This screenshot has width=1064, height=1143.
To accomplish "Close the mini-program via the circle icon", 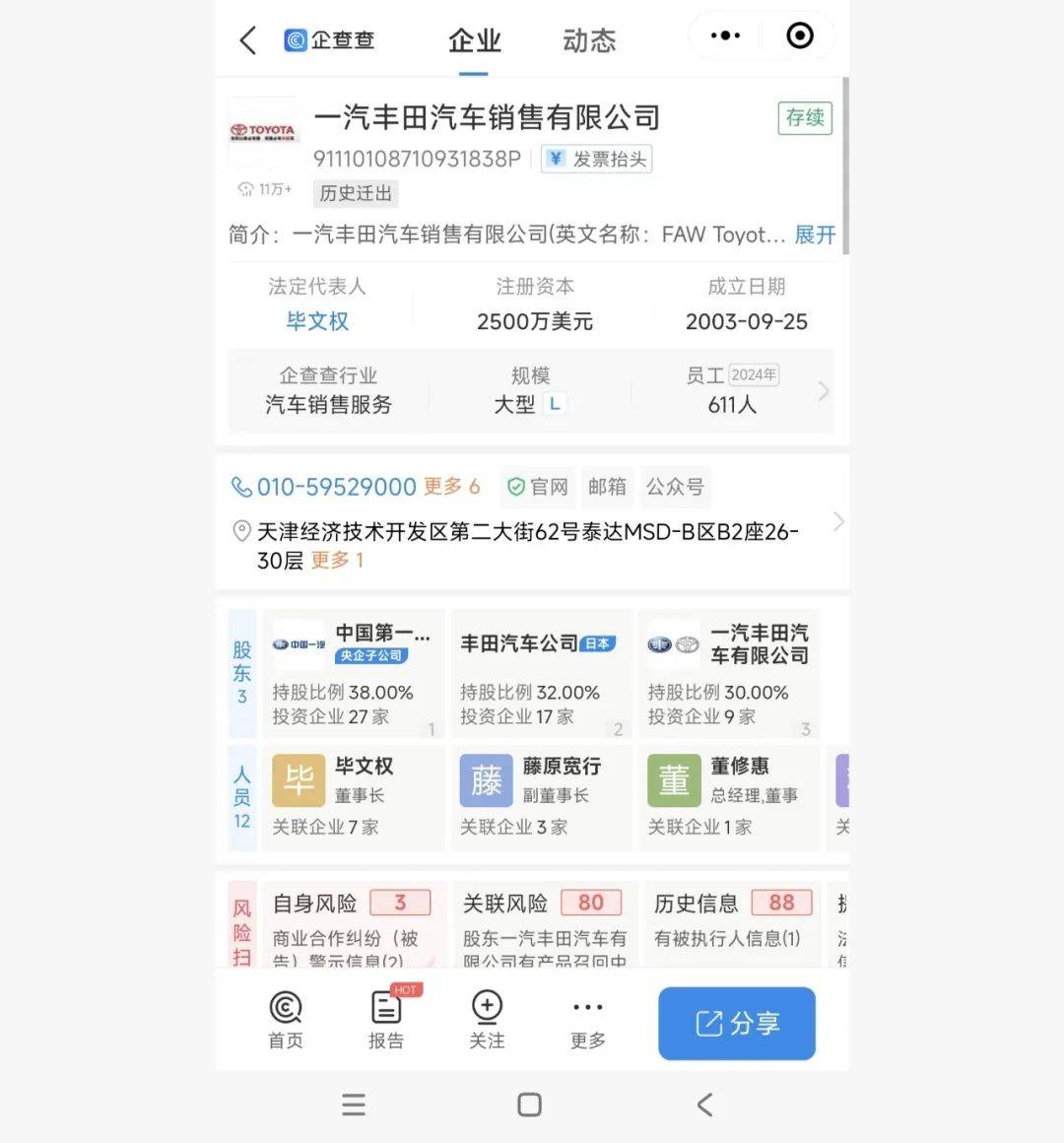I will point(800,35).
